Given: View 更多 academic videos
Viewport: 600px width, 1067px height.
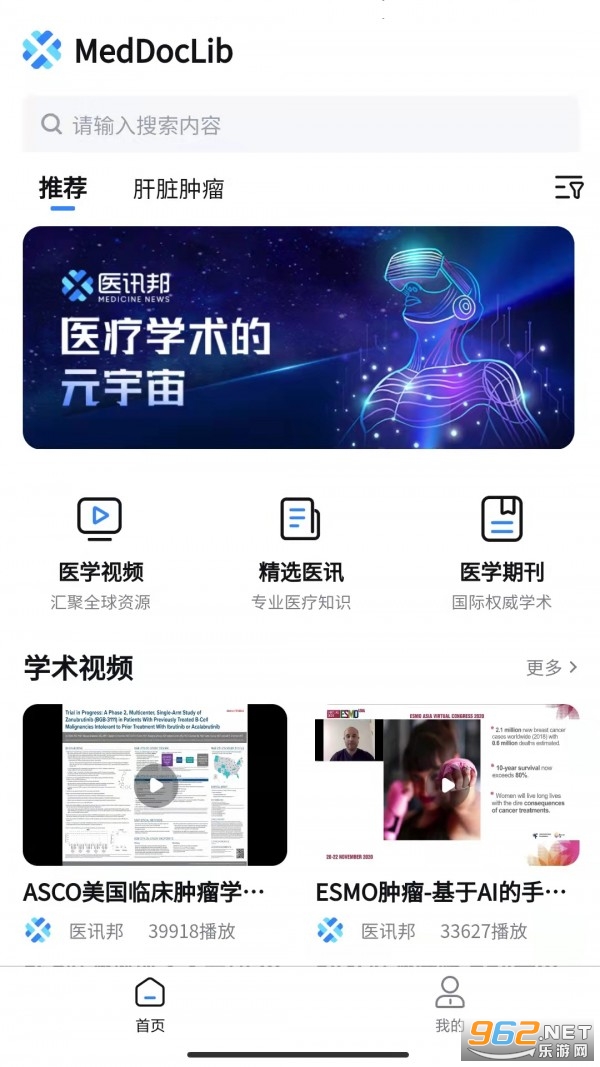Looking at the screenshot, I should pyautogui.click(x=552, y=667).
